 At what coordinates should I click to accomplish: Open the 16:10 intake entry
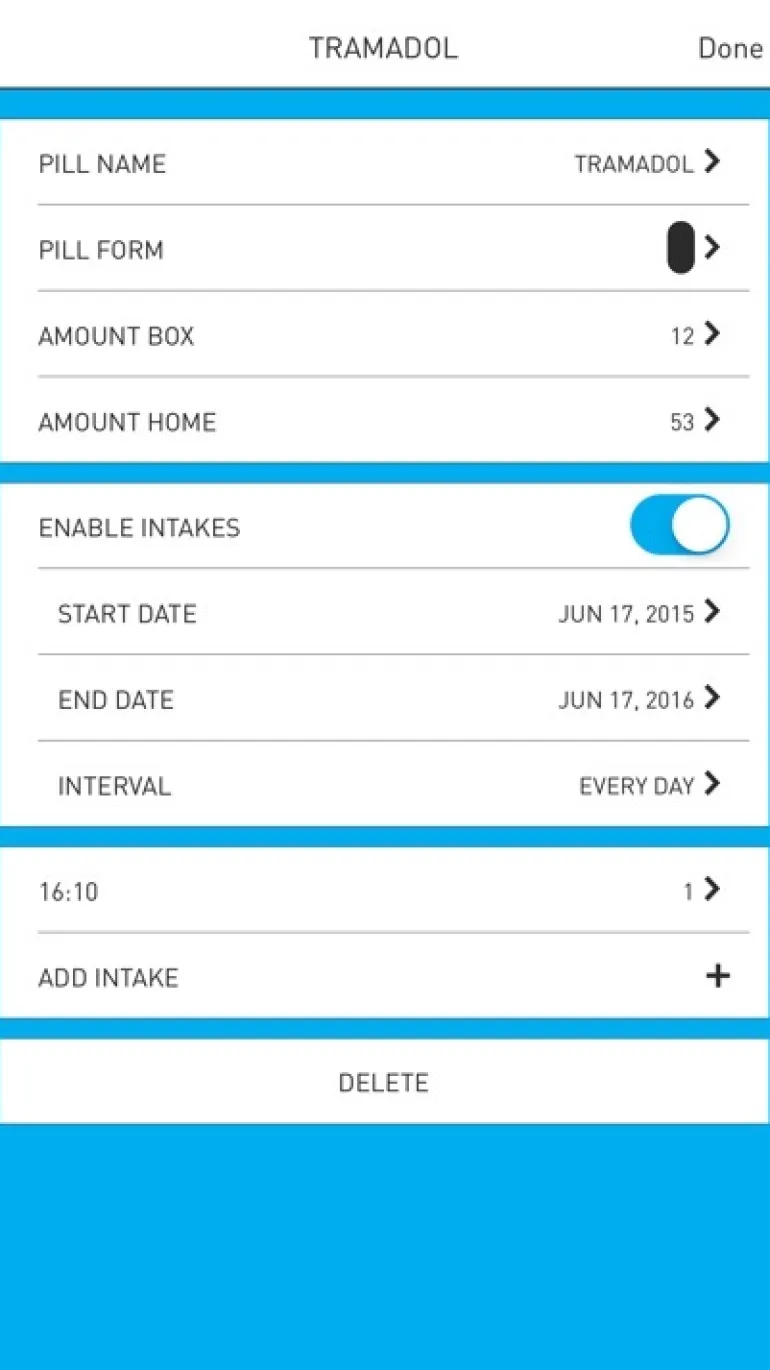[385, 890]
